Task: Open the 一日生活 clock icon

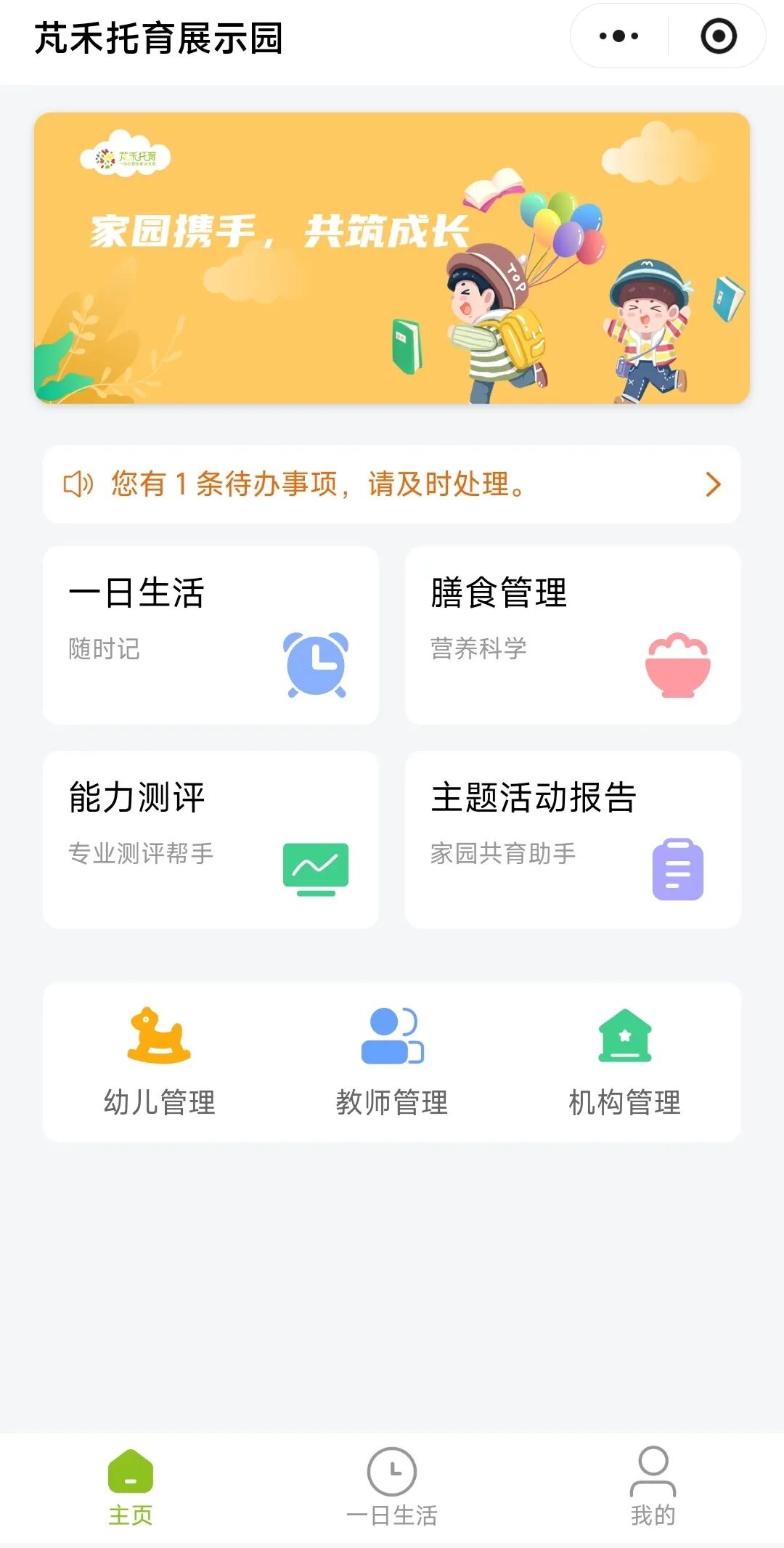Action: click(x=315, y=666)
